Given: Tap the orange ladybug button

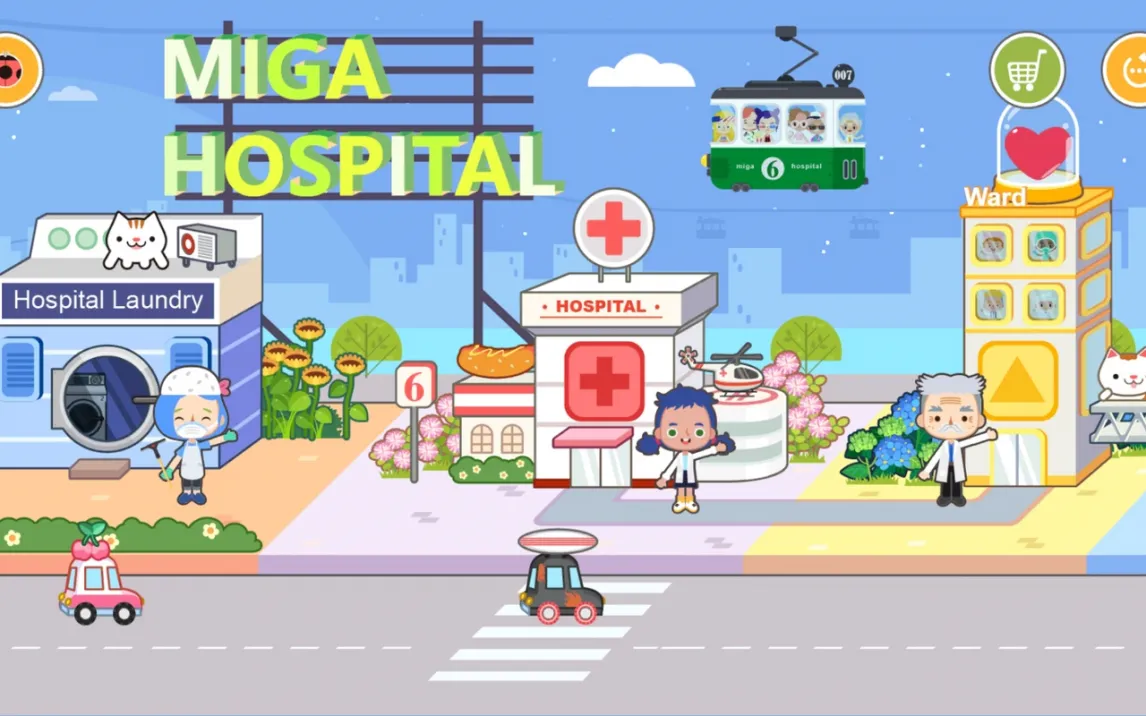Looking at the screenshot, I should pyautogui.click(x=14, y=70).
